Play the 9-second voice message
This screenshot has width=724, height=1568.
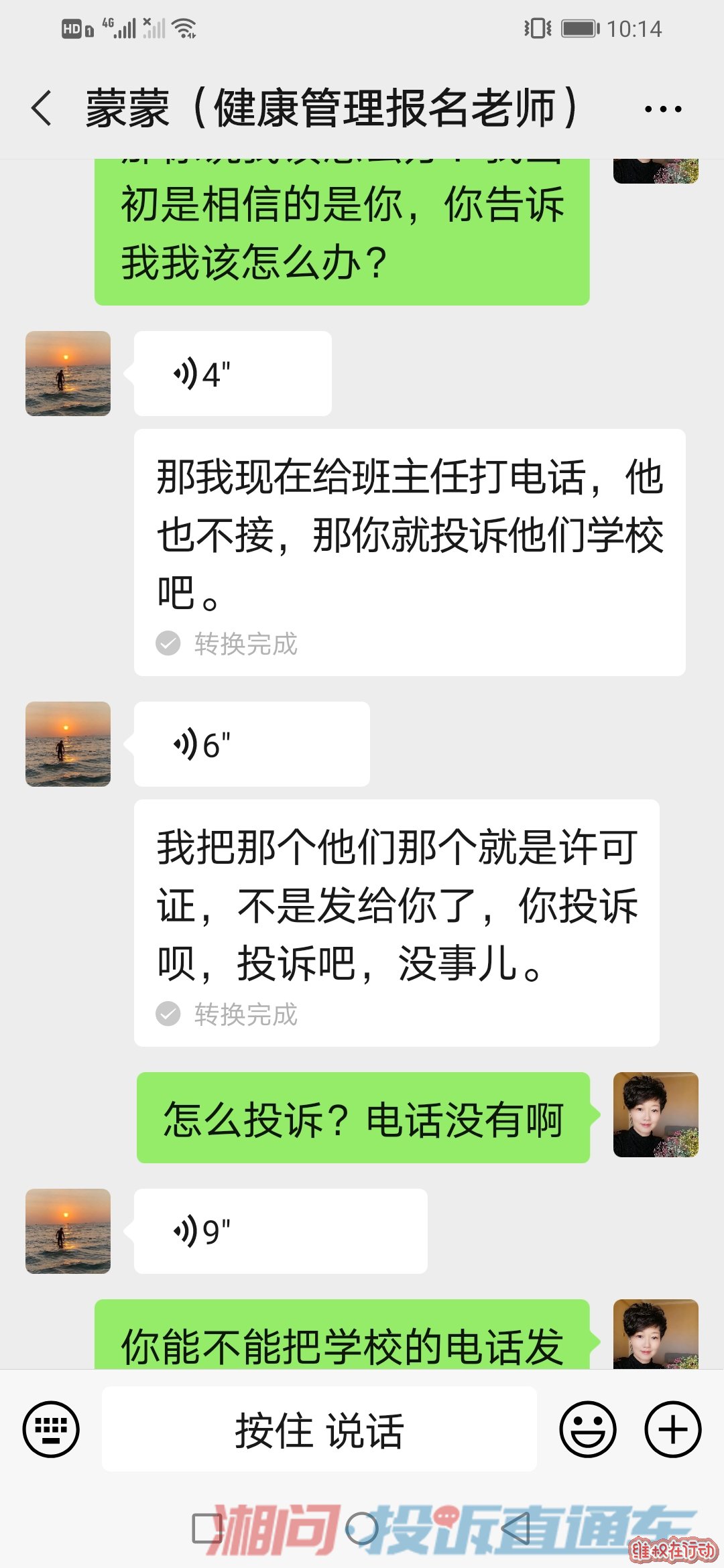pyautogui.click(x=280, y=1232)
